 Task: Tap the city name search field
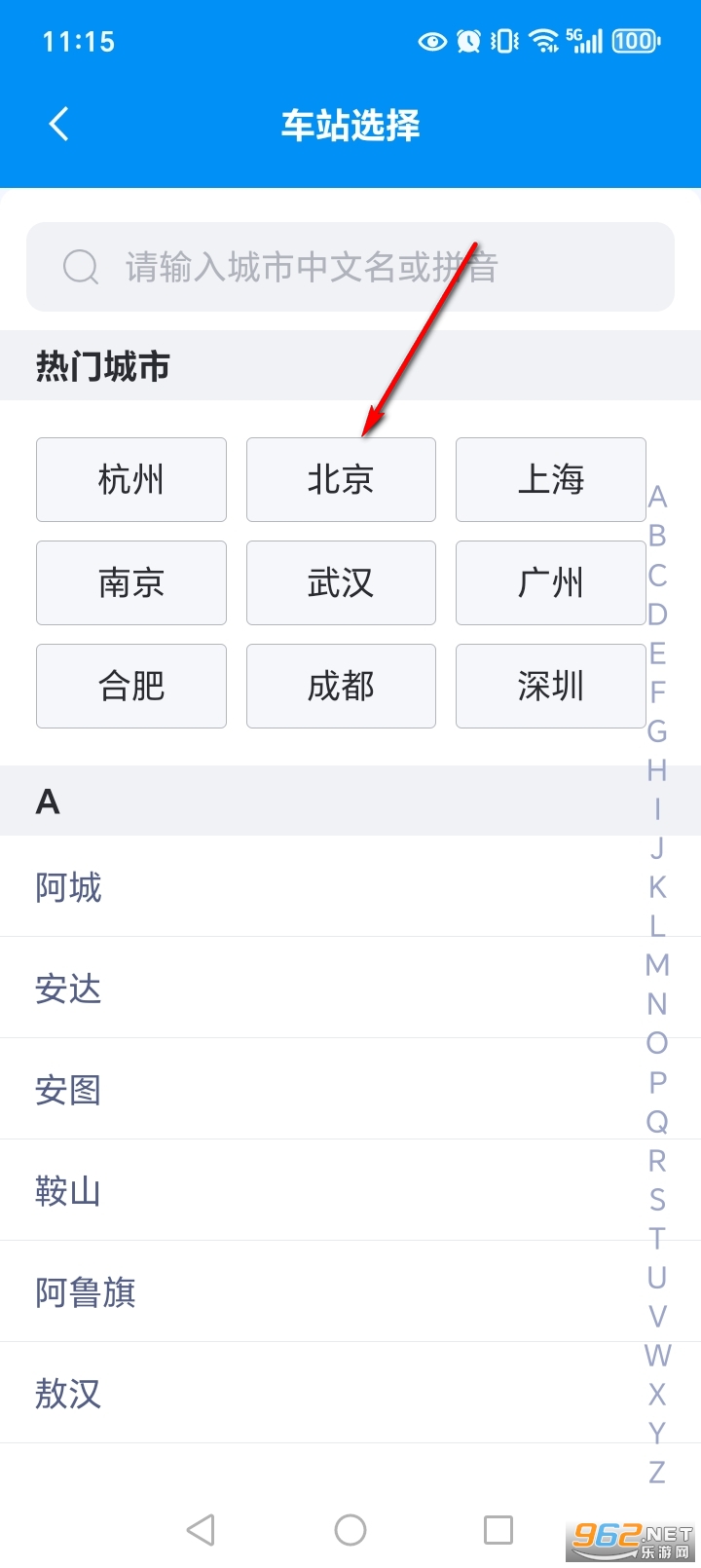[350, 267]
